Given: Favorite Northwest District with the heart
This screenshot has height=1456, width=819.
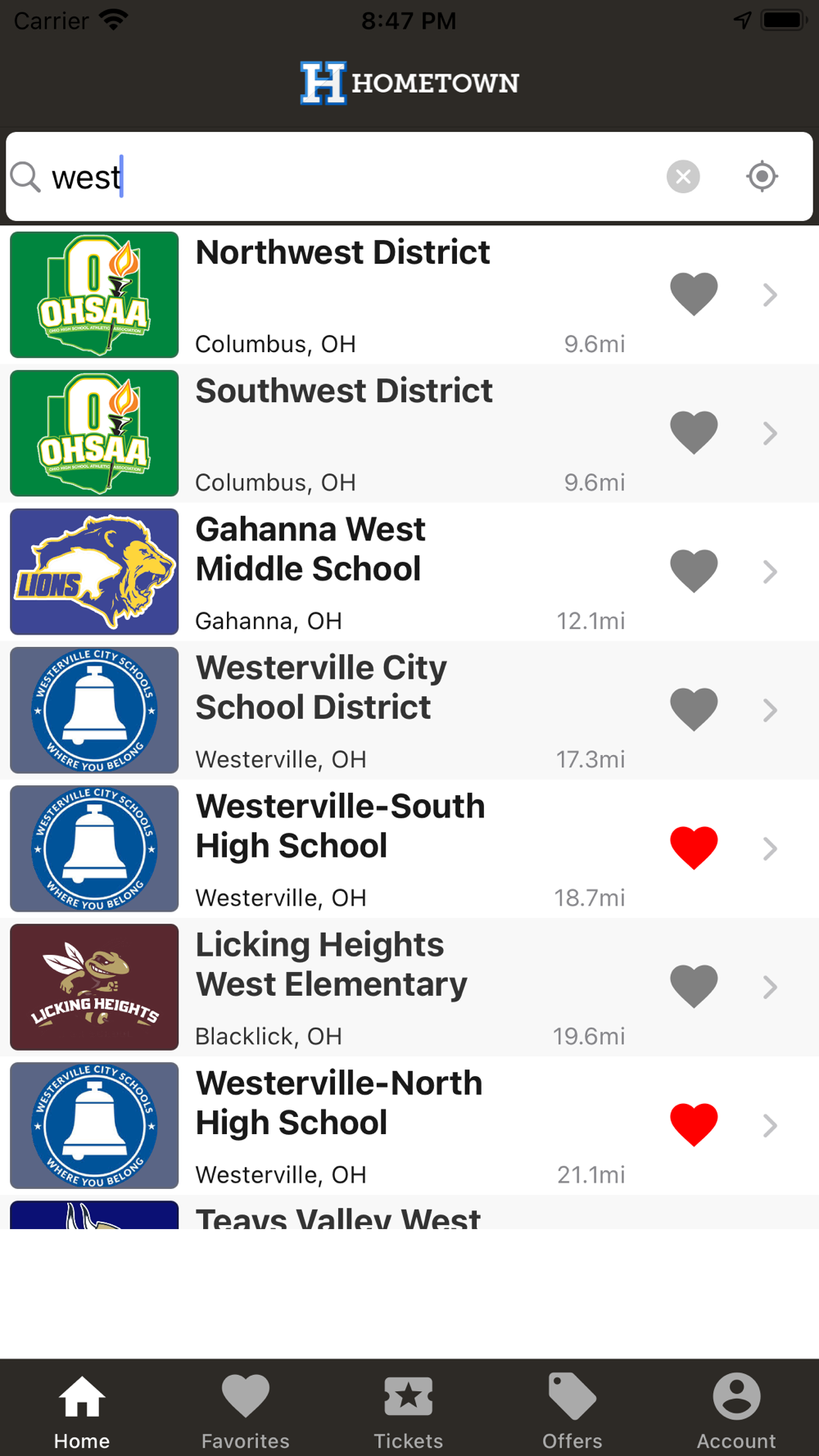Looking at the screenshot, I should click(x=694, y=294).
